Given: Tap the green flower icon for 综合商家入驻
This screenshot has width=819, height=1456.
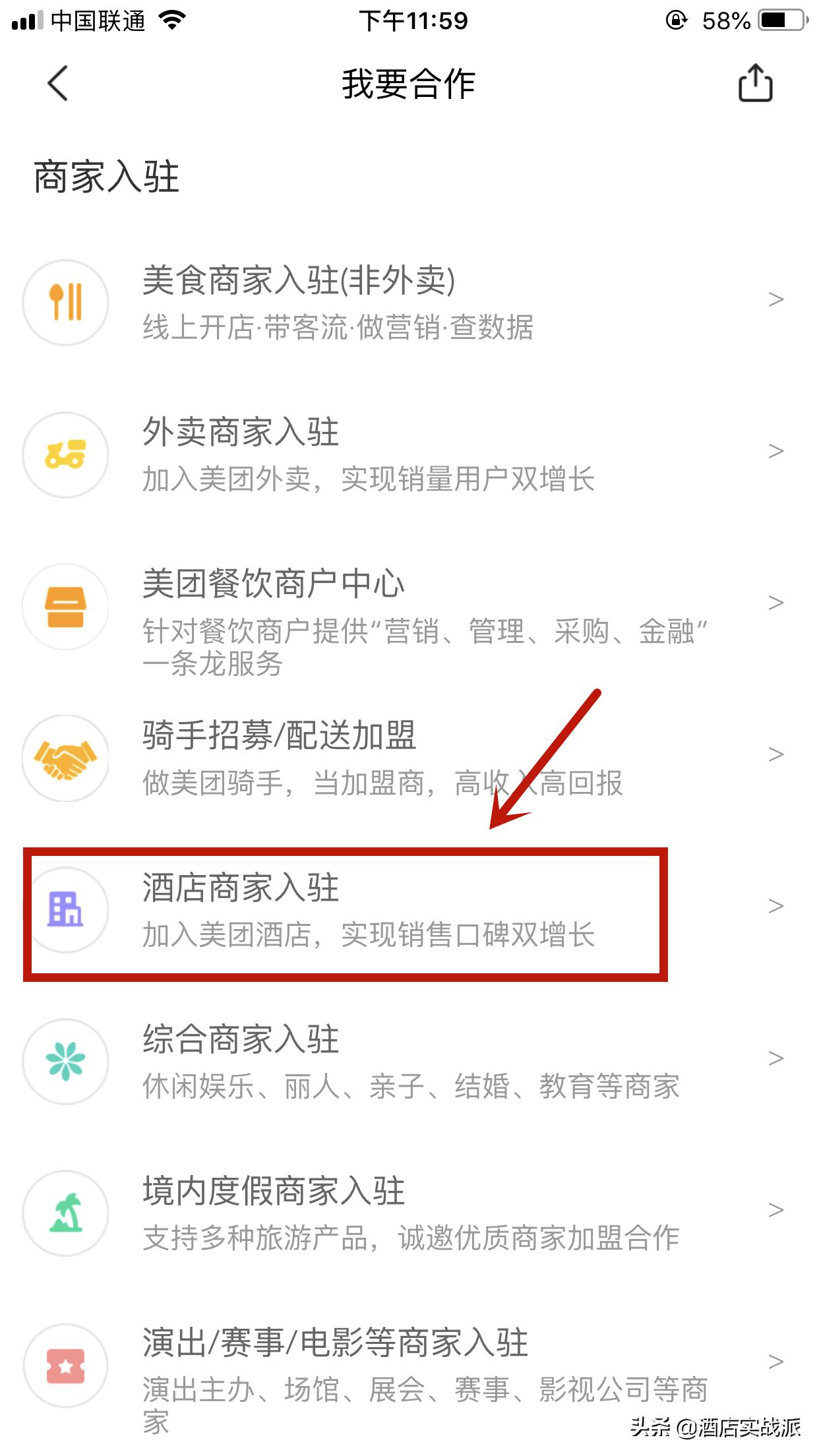Looking at the screenshot, I should tap(65, 1058).
